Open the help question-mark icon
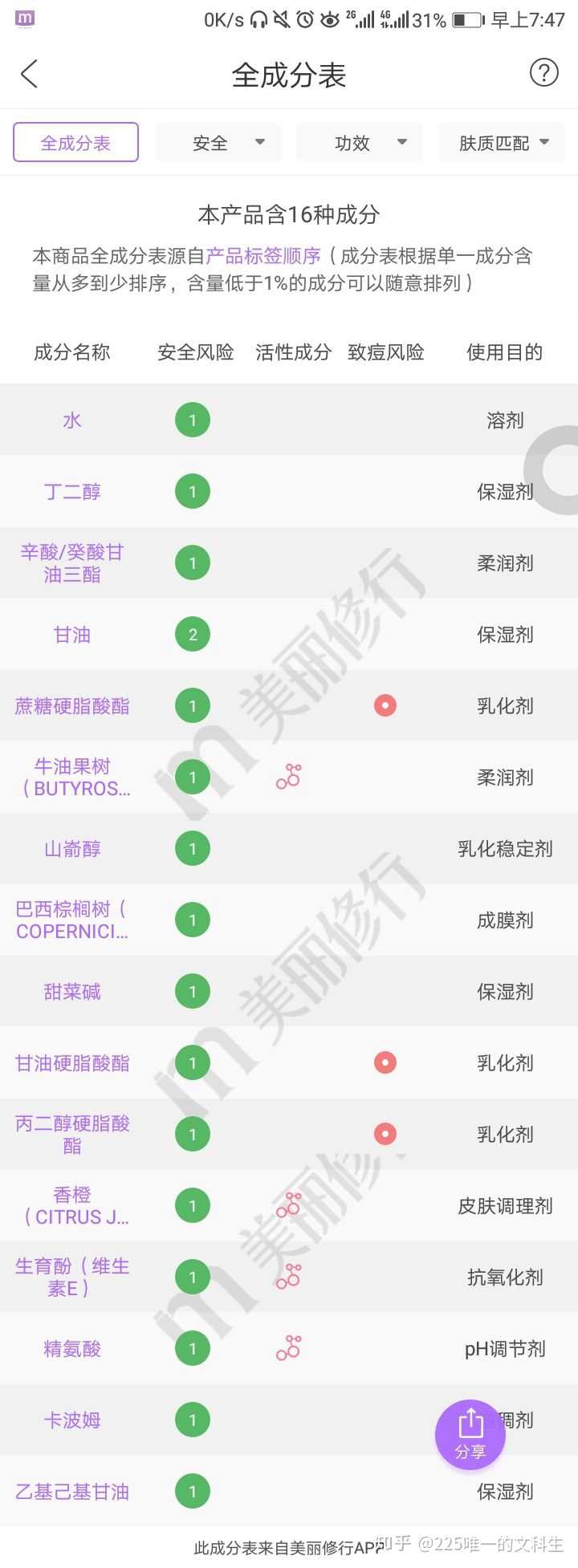This screenshot has height=1568, width=578. [543, 73]
